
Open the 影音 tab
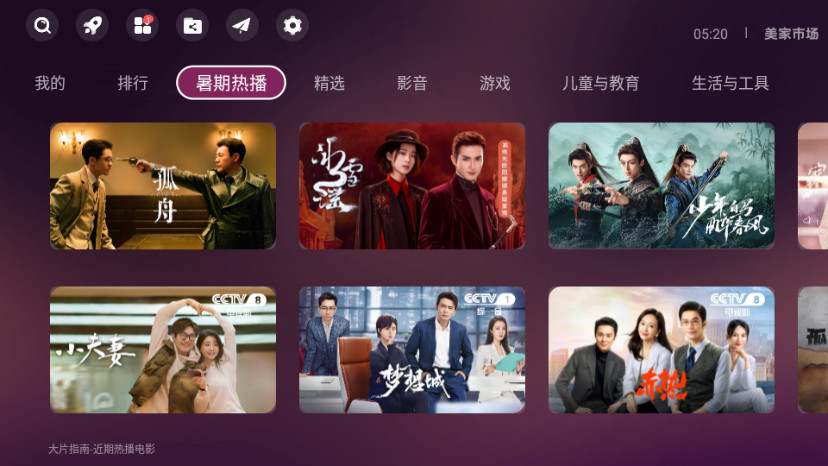point(412,83)
